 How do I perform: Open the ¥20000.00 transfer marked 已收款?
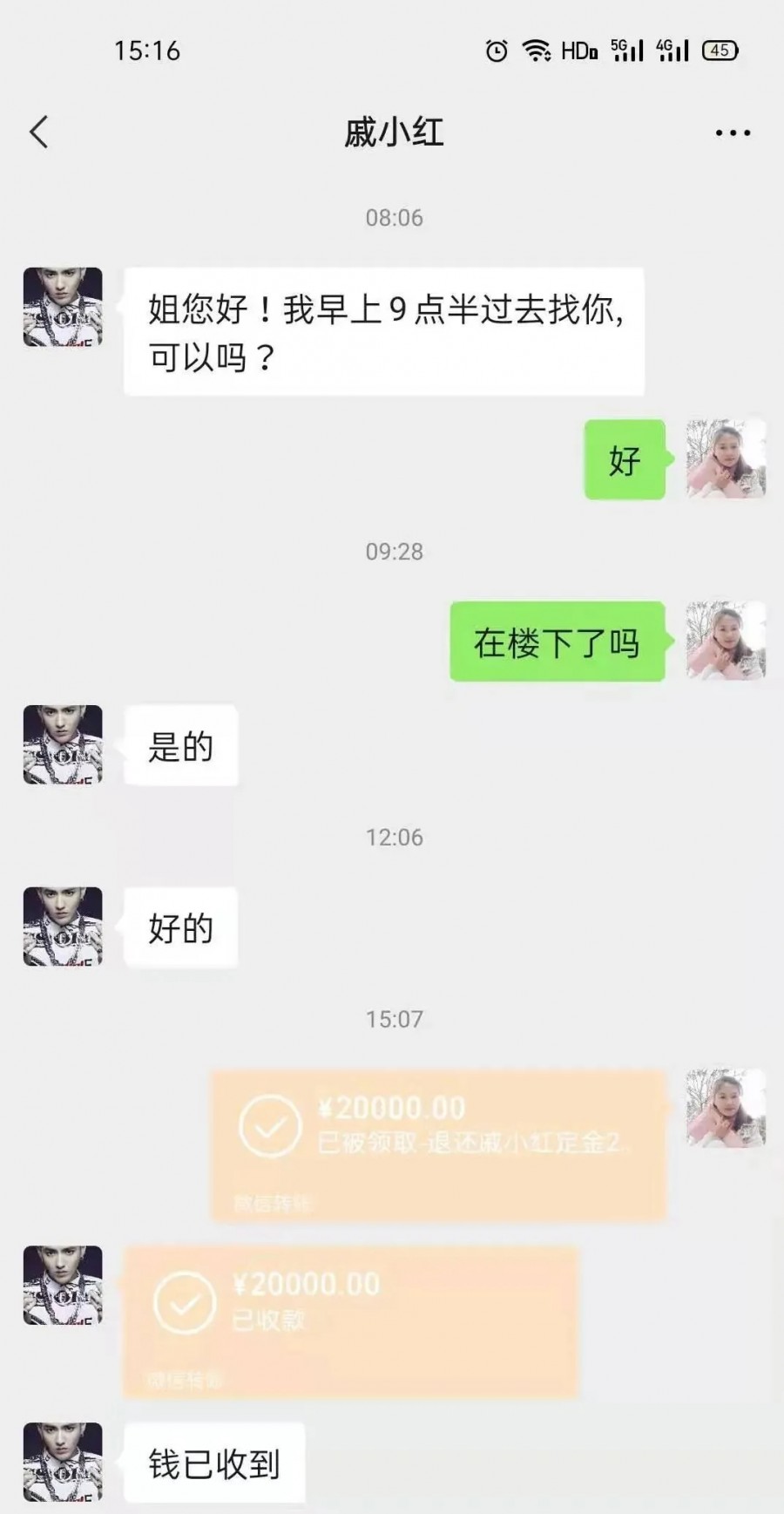(351, 1321)
